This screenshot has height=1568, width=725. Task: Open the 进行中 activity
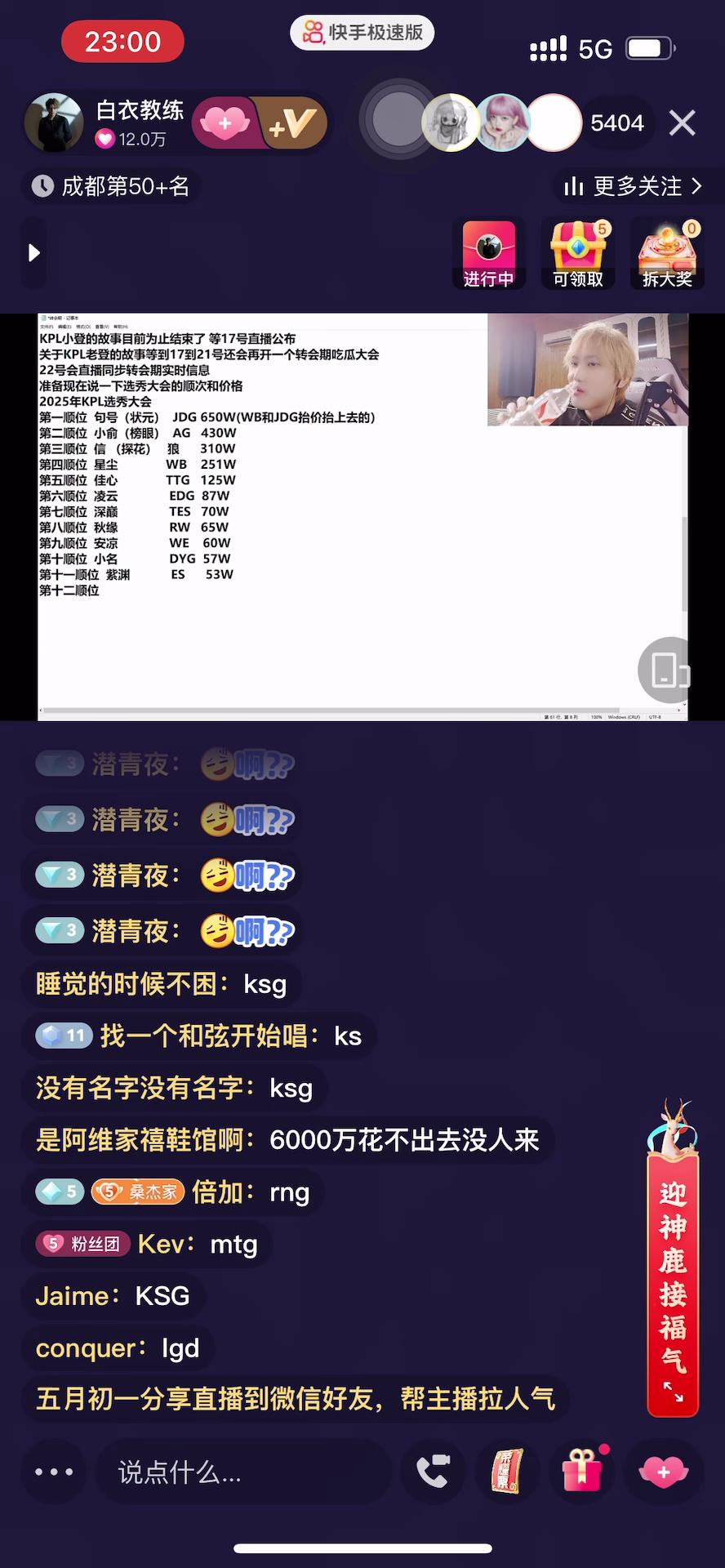point(489,254)
